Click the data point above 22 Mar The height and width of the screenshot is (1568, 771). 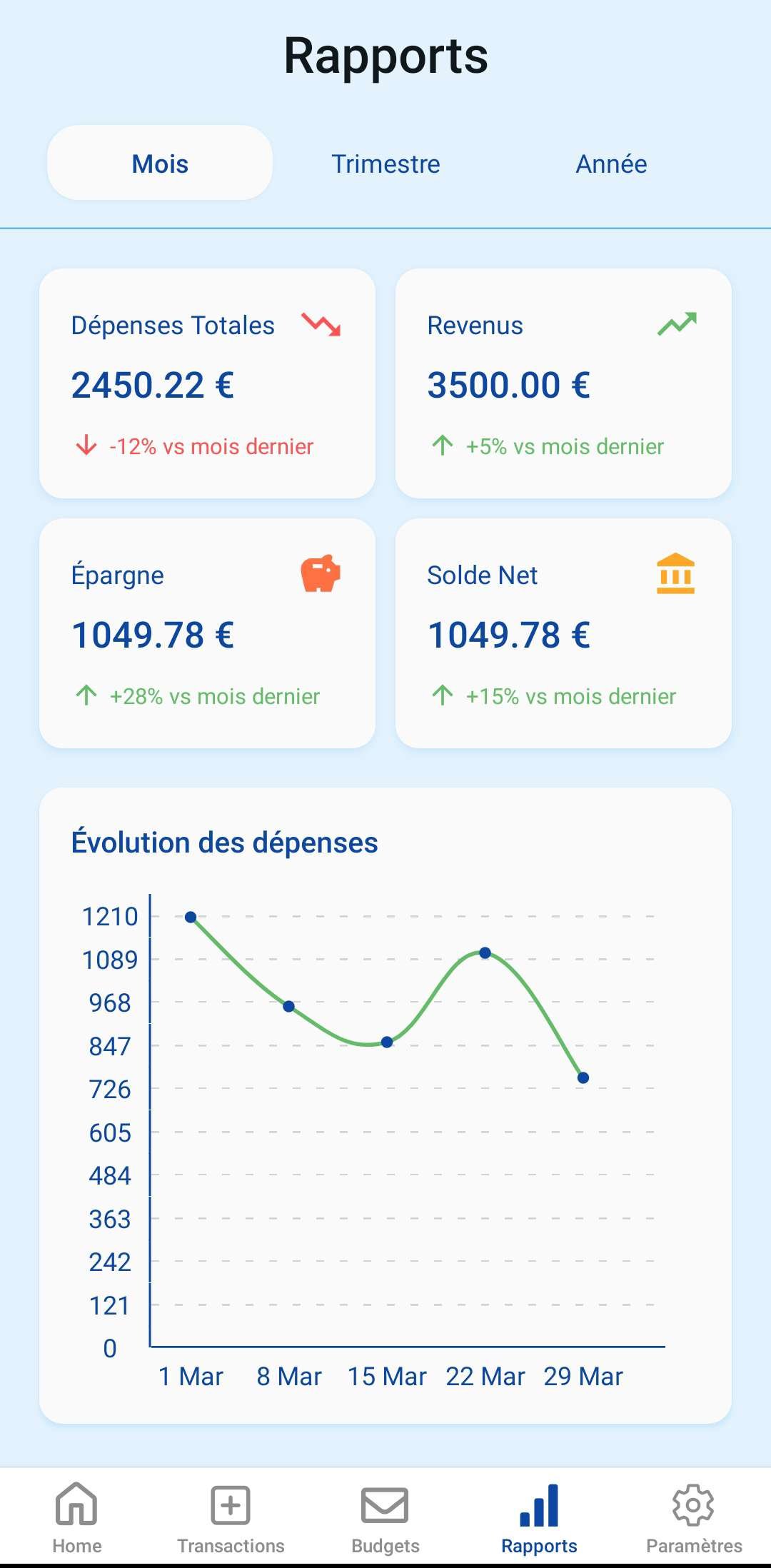click(x=485, y=952)
